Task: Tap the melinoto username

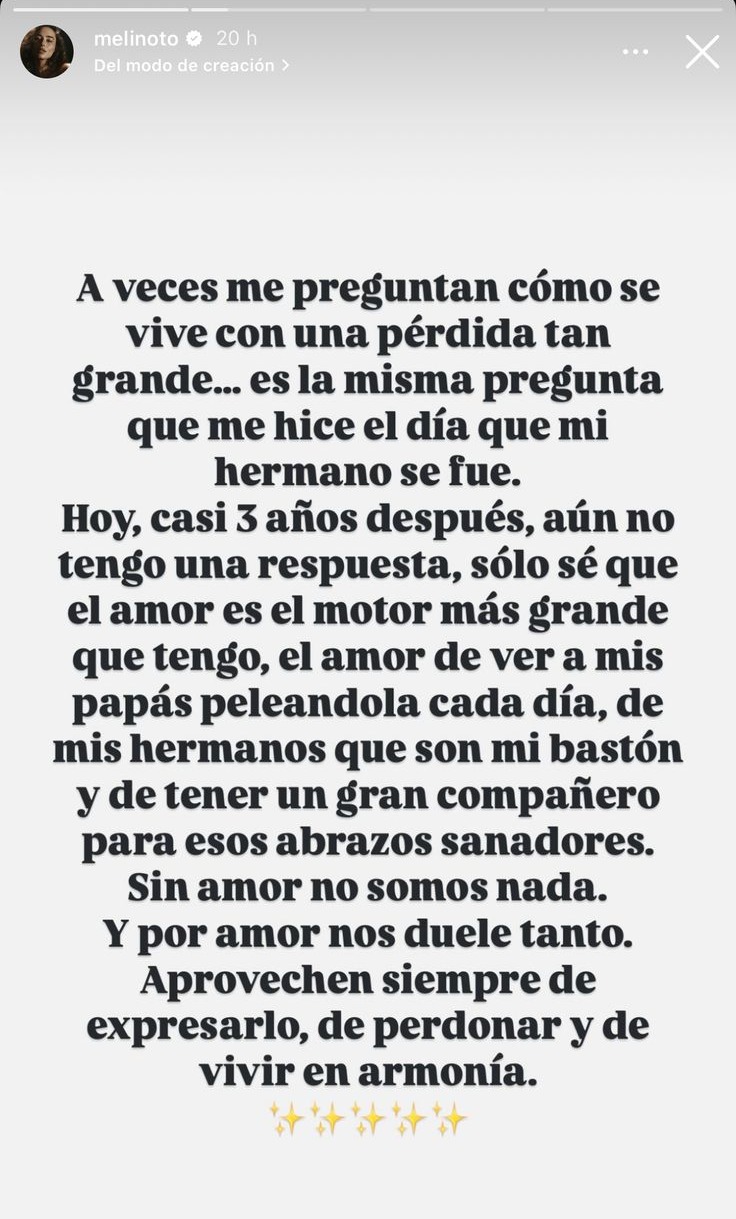Action: coord(136,38)
